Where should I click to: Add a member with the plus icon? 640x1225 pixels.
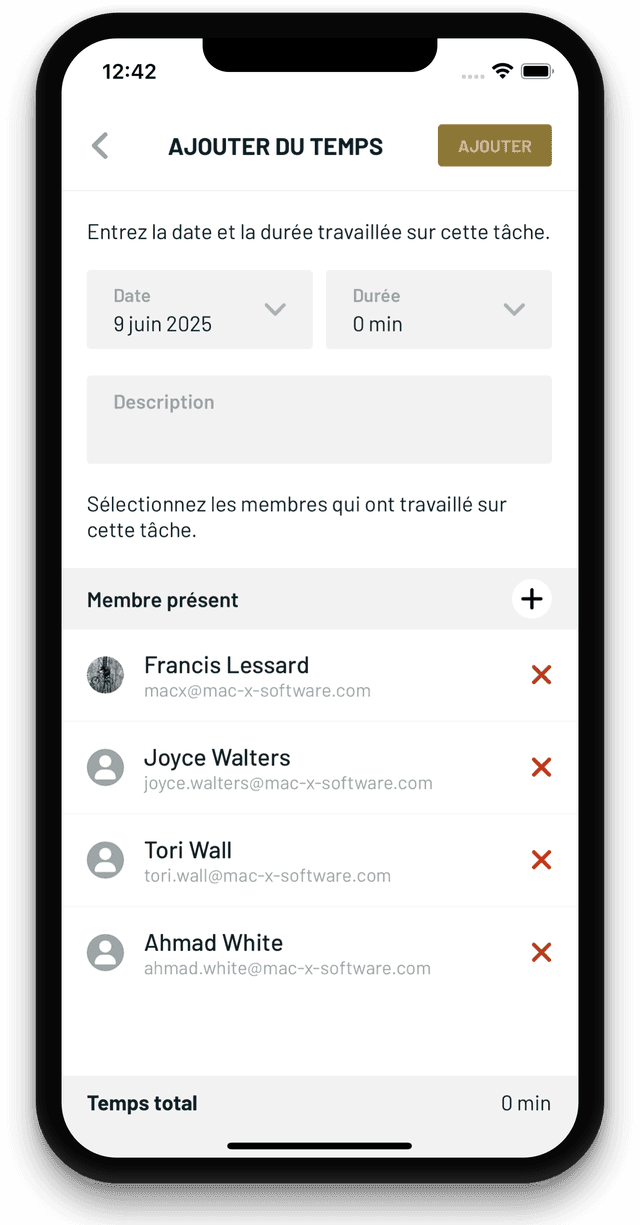coord(532,599)
